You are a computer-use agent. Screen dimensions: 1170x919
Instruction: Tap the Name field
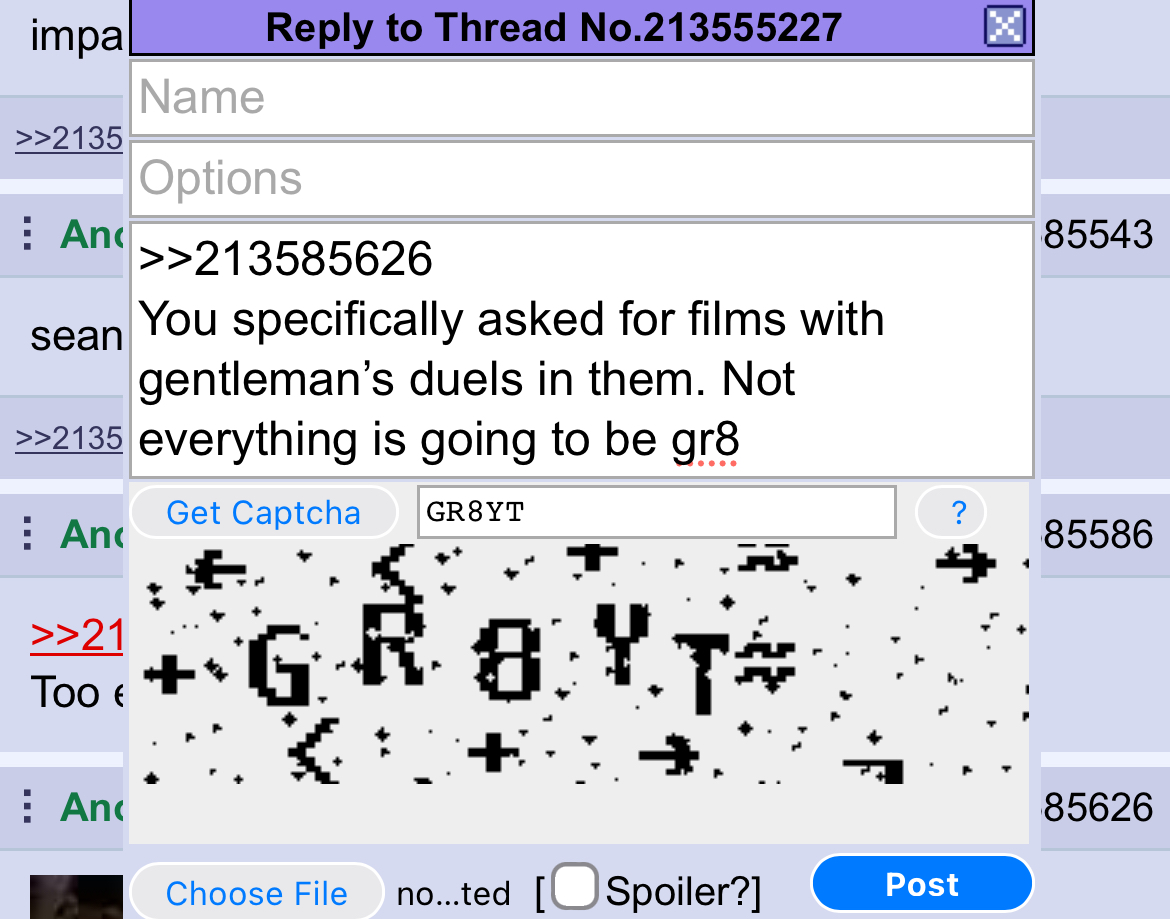pyautogui.click(x=581, y=98)
